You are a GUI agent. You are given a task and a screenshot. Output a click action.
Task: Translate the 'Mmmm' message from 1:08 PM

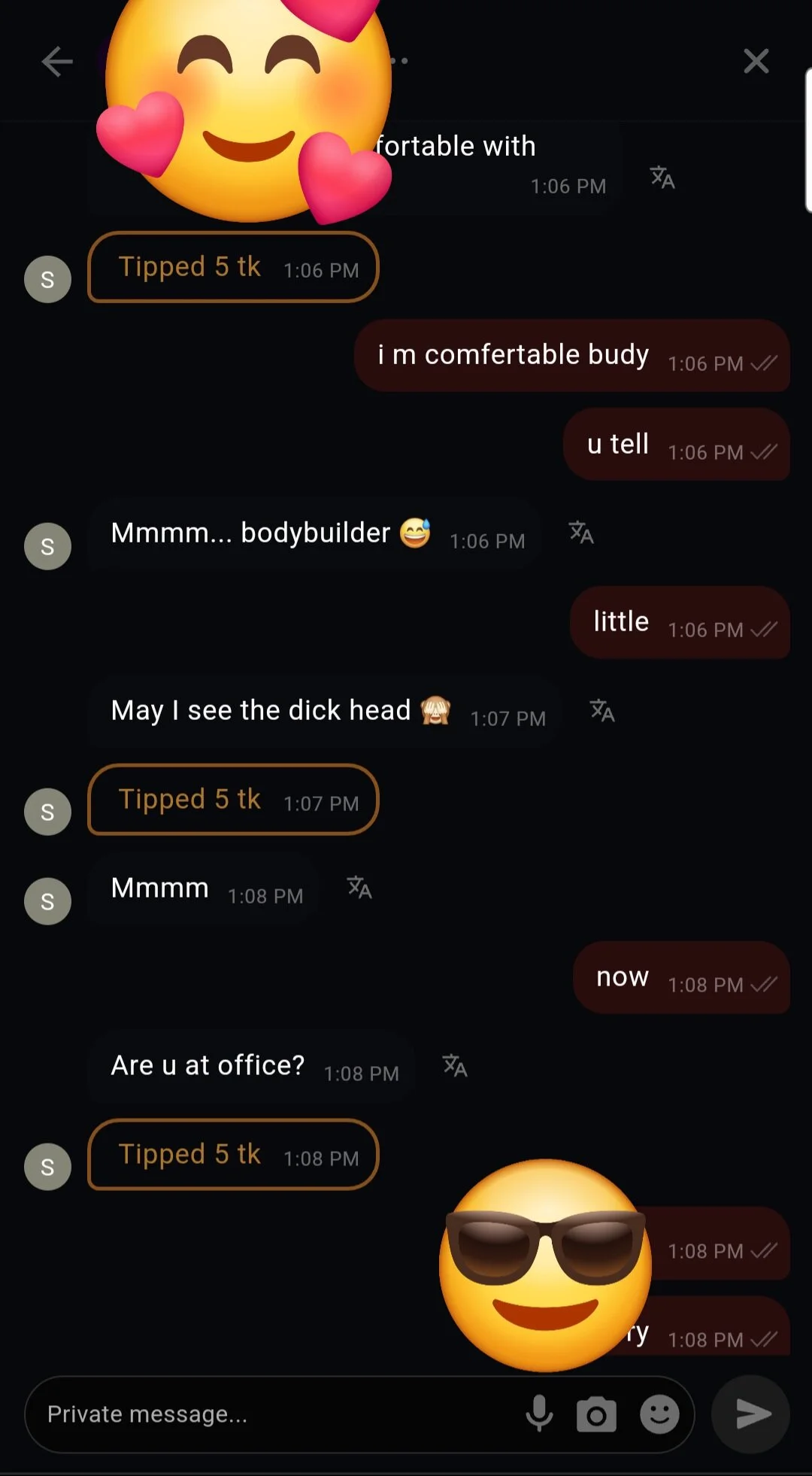pos(359,888)
